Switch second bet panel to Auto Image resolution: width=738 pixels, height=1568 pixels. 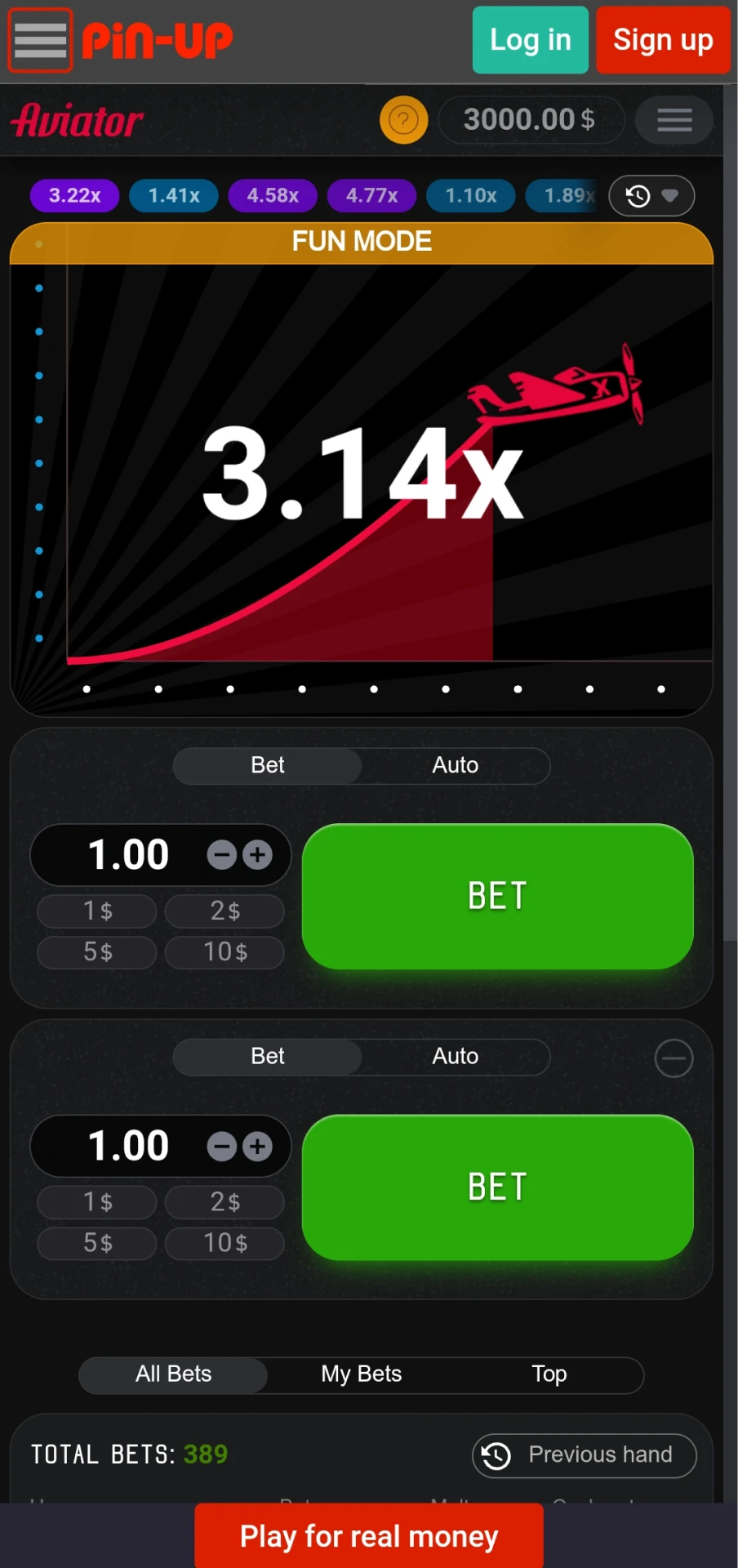(455, 1056)
